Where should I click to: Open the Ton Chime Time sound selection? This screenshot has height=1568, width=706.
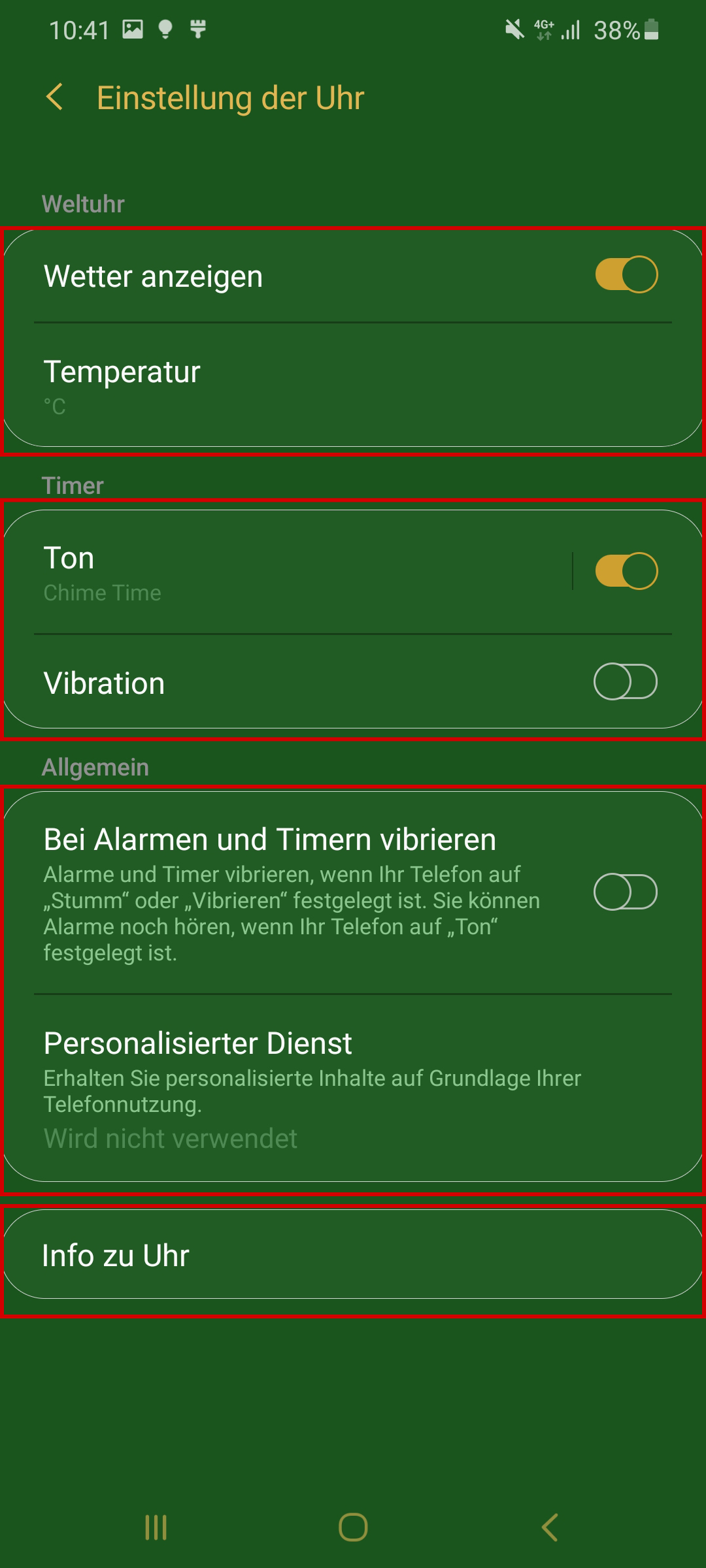pyautogui.click(x=288, y=572)
